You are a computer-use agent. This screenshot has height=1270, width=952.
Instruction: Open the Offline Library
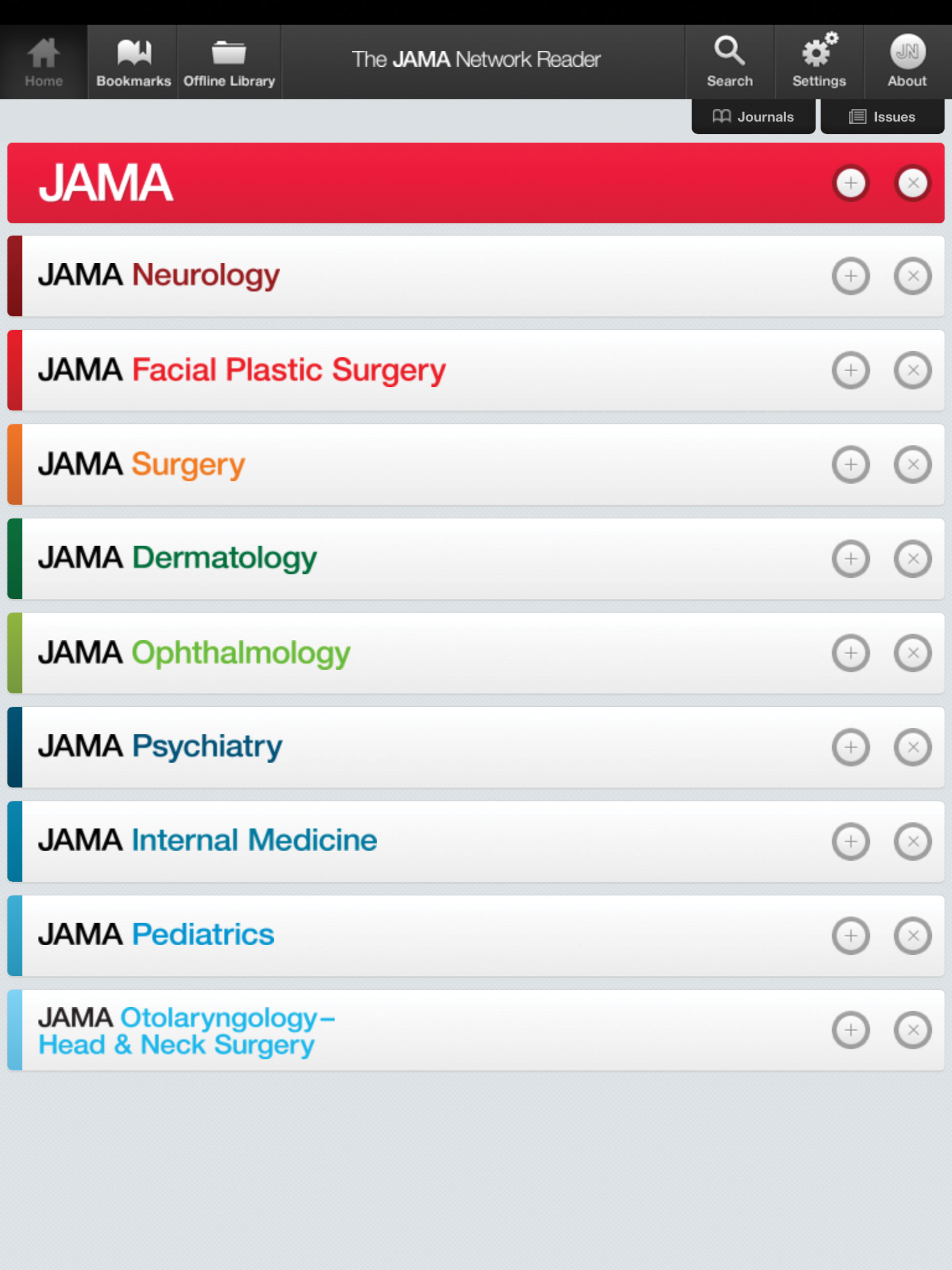[x=229, y=62]
